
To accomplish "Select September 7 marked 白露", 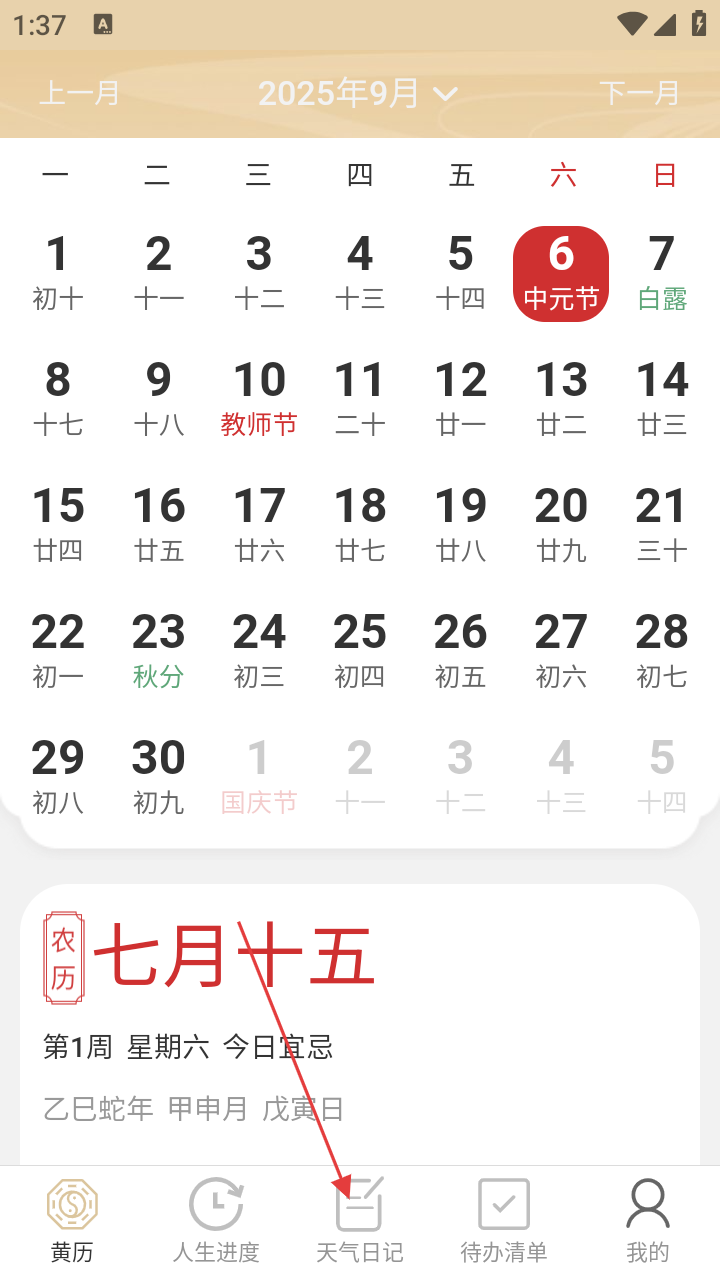I will pyautogui.click(x=662, y=273).
